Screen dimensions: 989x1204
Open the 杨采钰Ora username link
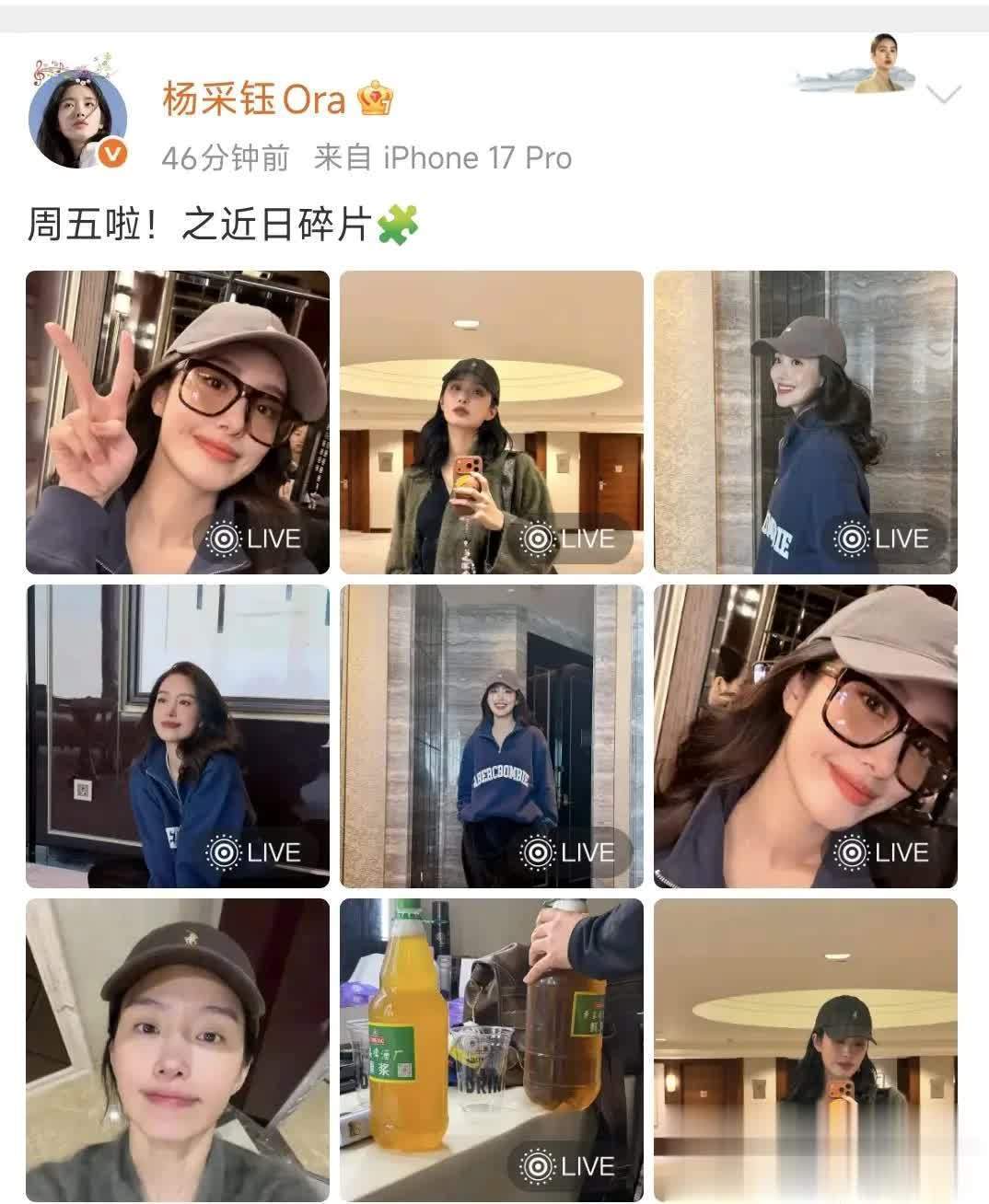[x=253, y=99]
